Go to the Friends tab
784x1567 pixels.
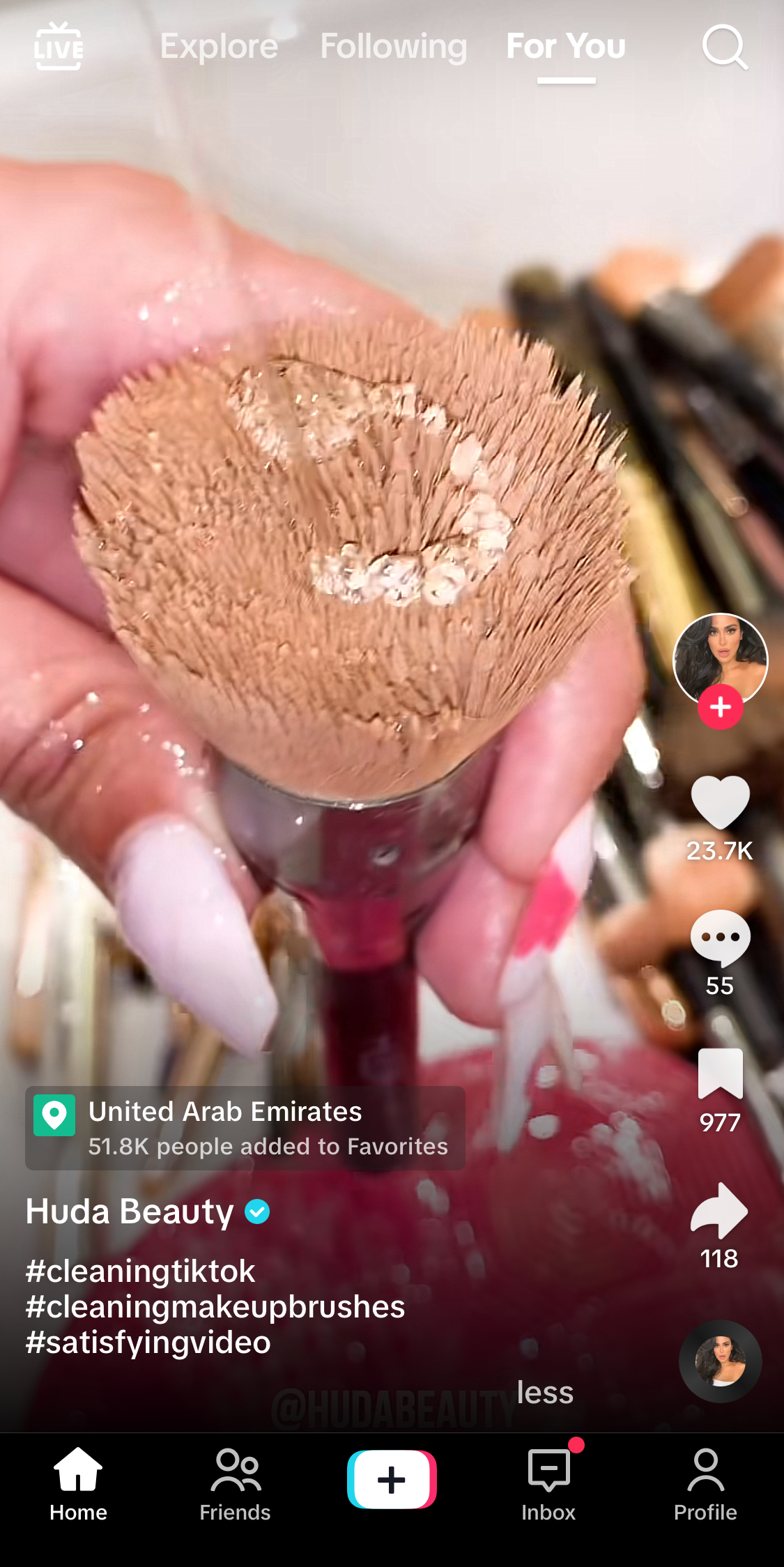point(235,1484)
